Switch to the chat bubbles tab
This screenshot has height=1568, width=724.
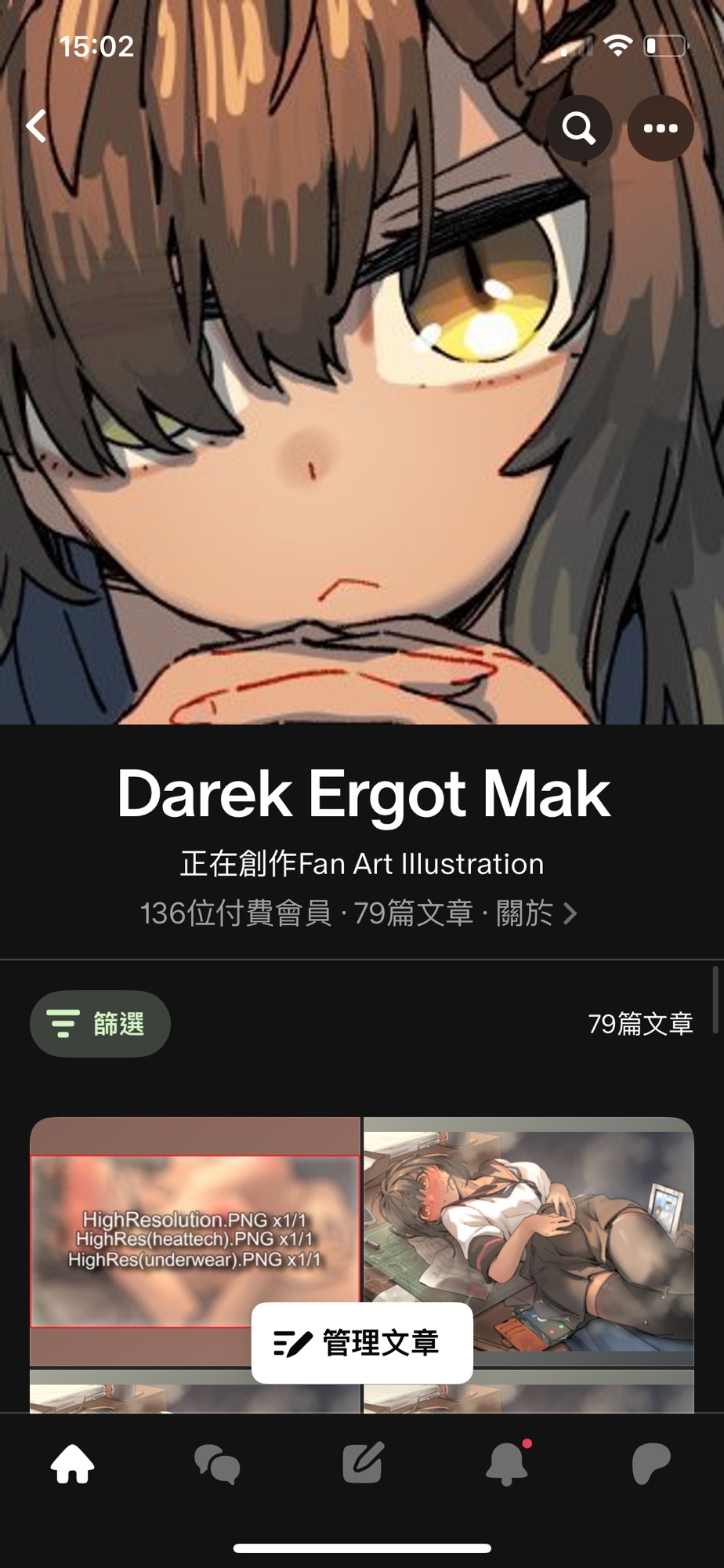click(x=217, y=1464)
